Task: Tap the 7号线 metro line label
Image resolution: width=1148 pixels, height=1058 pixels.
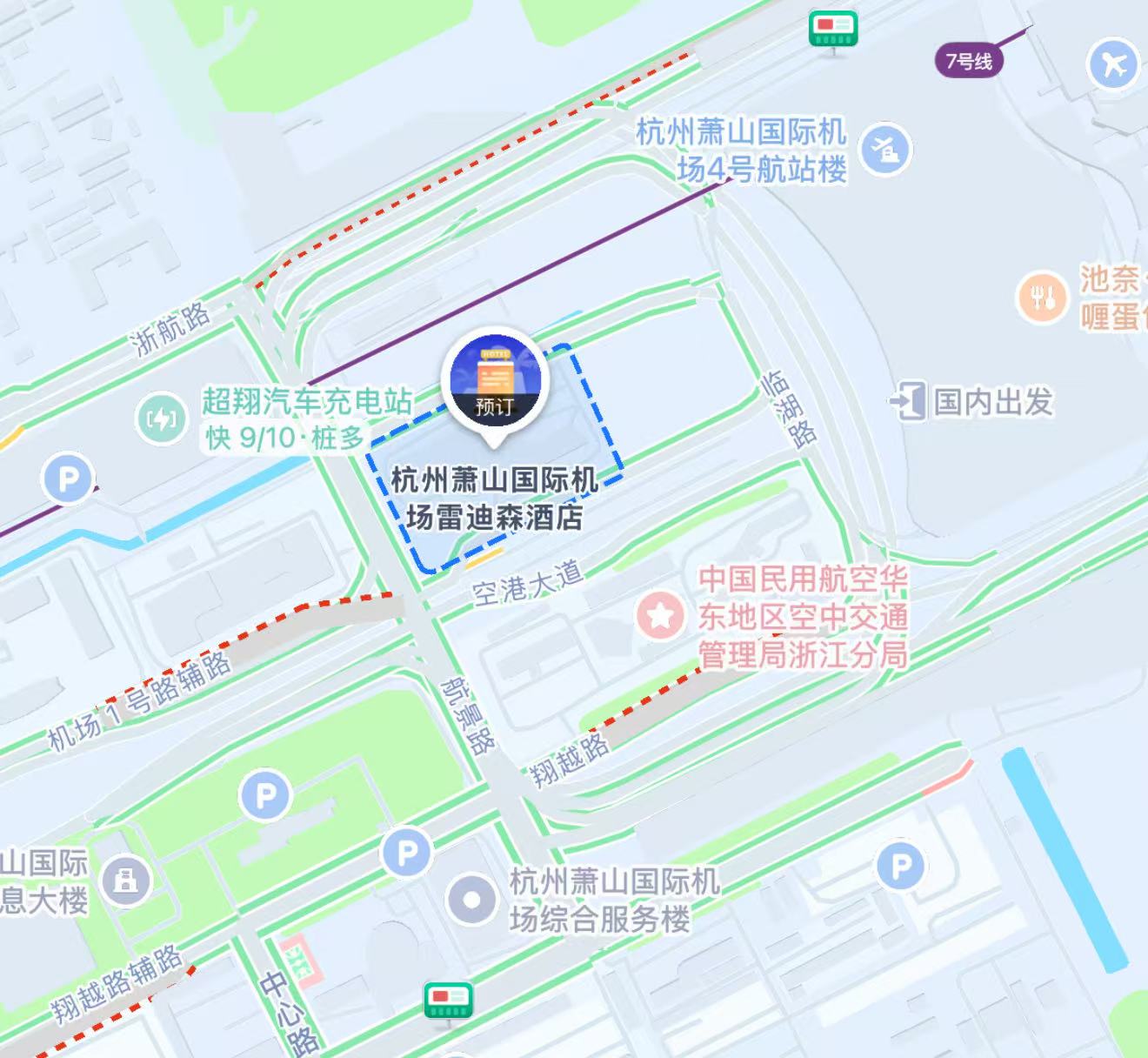Action: [x=969, y=62]
